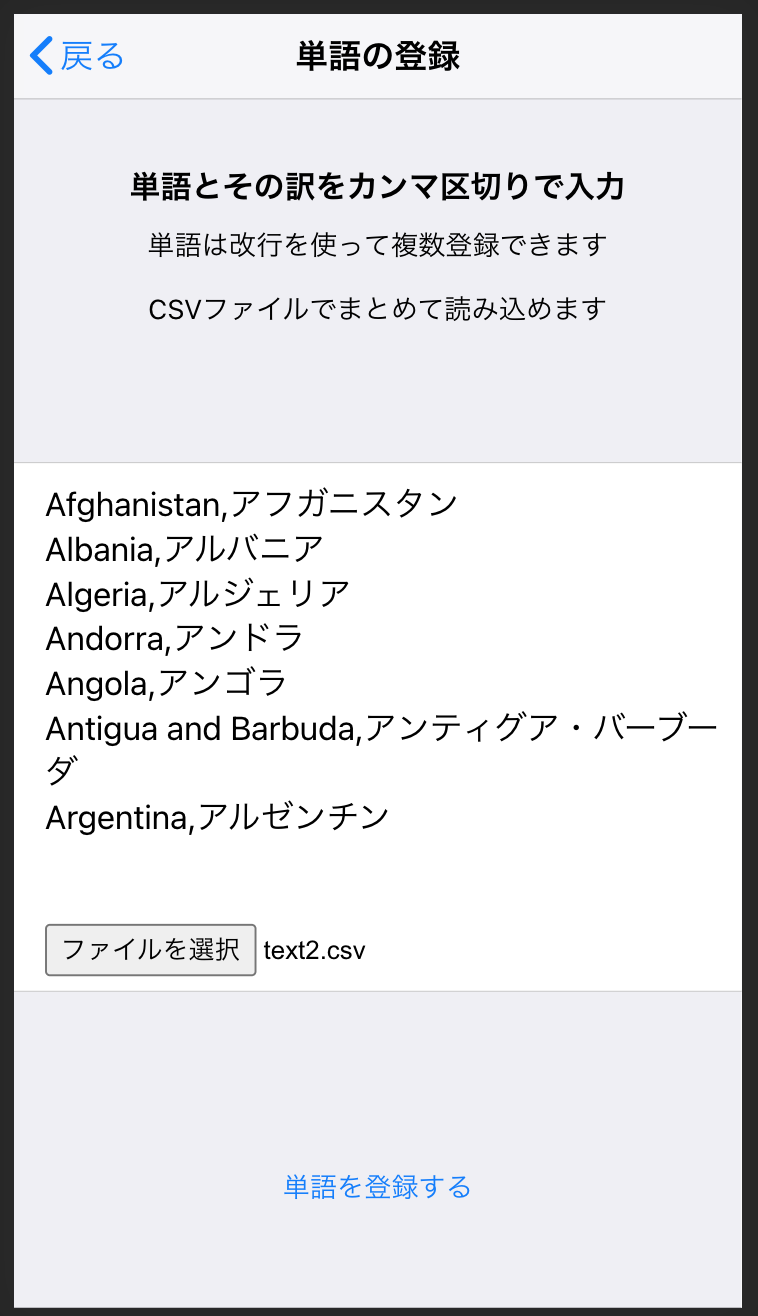This screenshot has width=758, height=1316.
Task: Tap ファイルを選択 to choose a CSV file
Action: tap(151, 950)
